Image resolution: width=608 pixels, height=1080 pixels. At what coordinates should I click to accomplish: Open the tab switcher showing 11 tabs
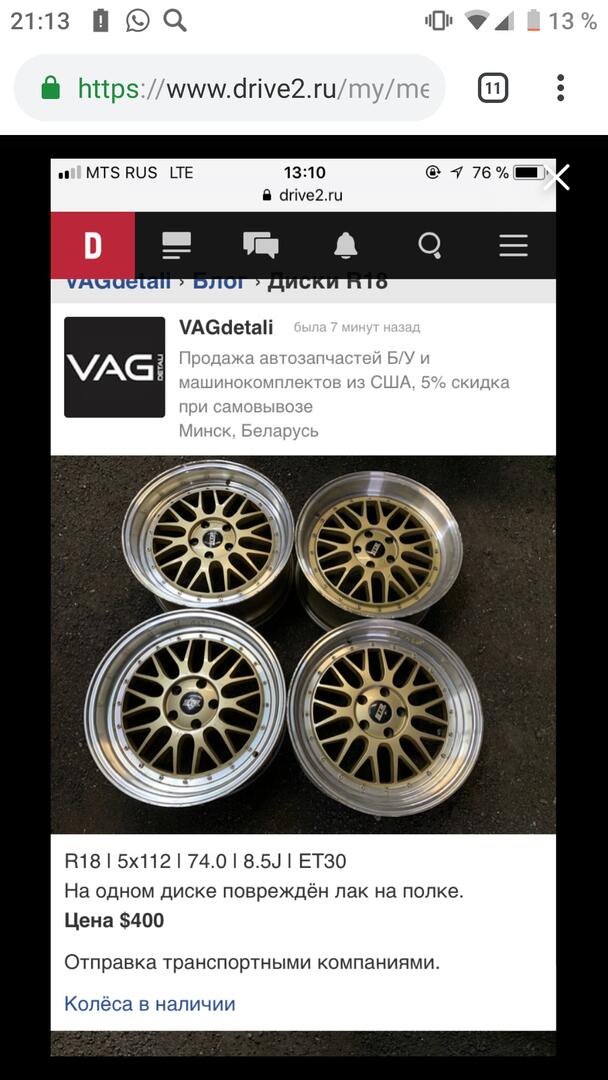coord(492,88)
